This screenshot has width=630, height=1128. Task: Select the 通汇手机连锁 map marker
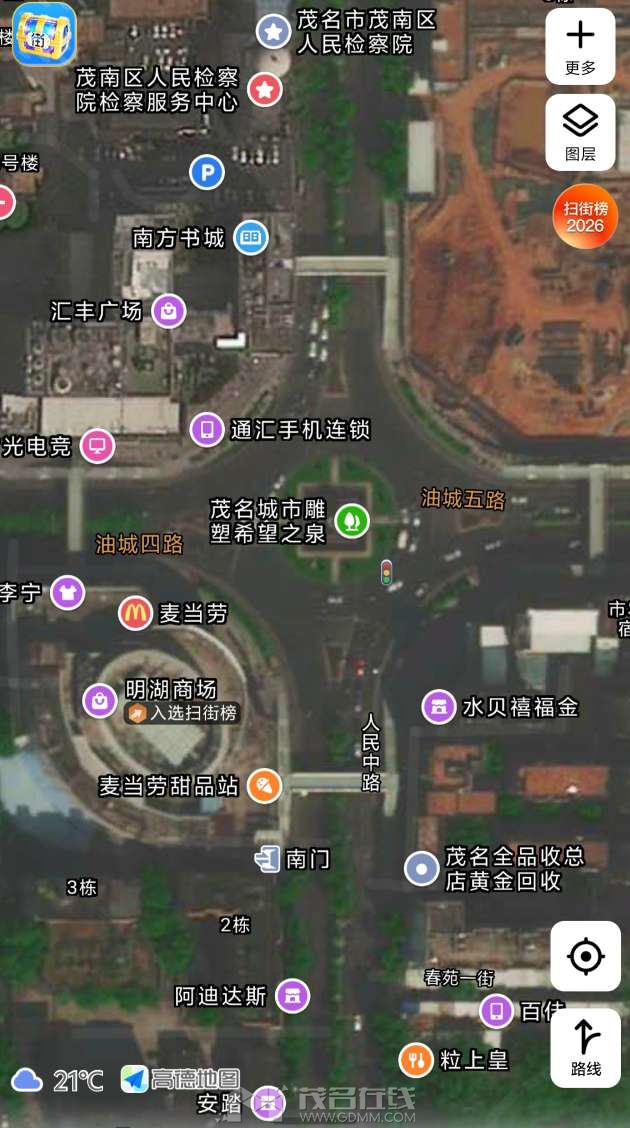pyautogui.click(x=207, y=430)
